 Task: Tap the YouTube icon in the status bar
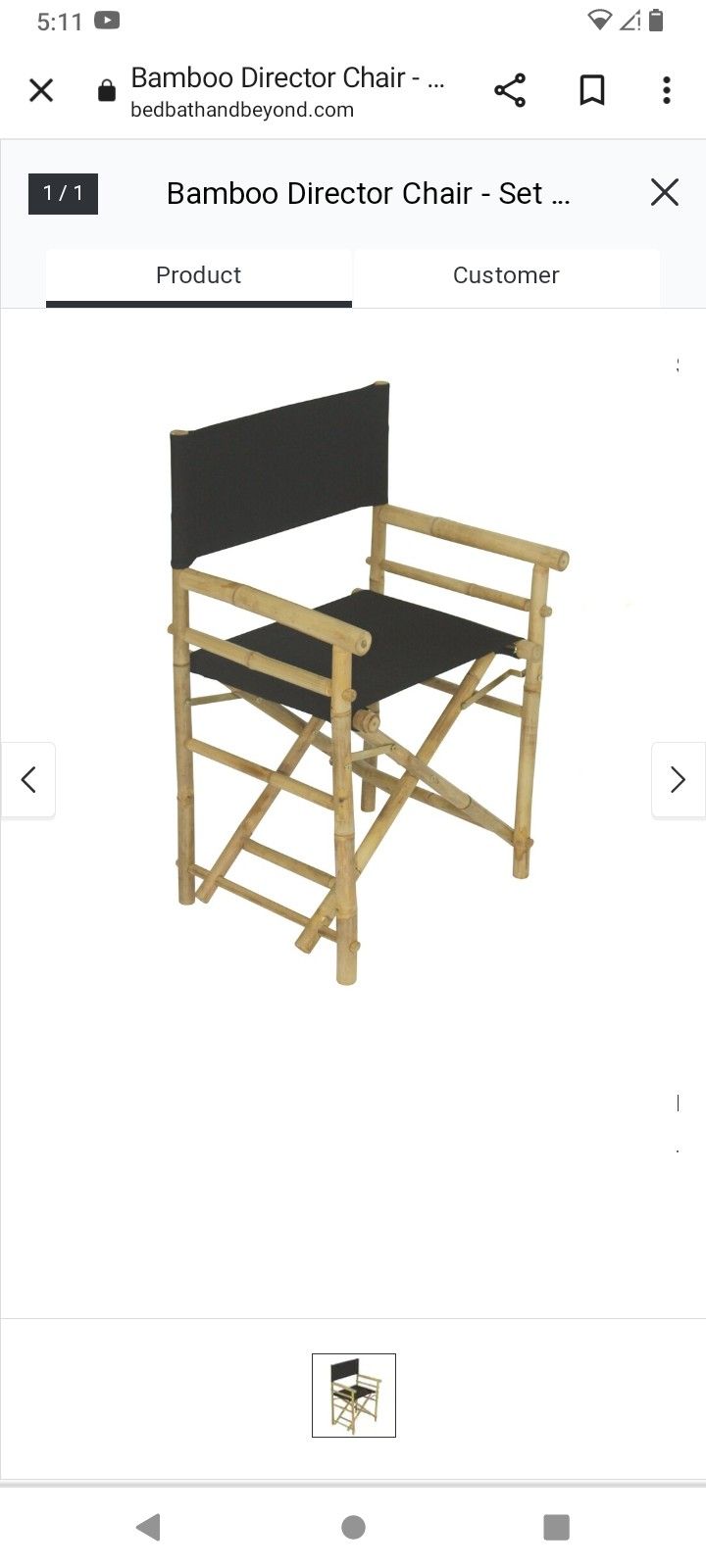pyautogui.click(x=108, y=20)
